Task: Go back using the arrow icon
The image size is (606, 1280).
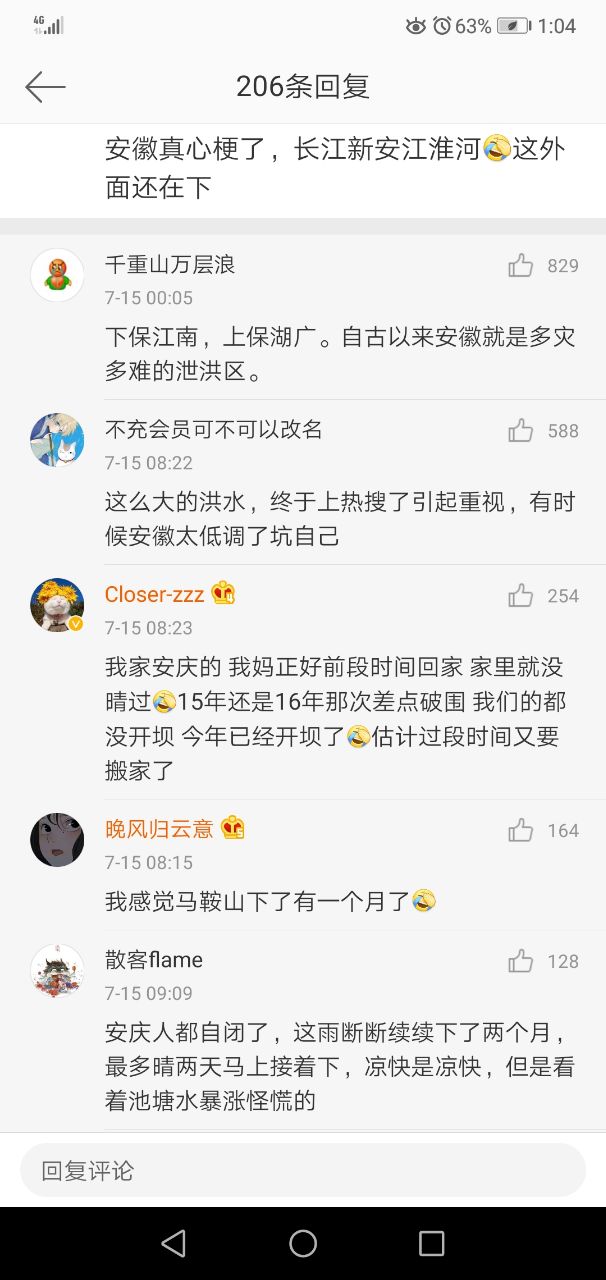Action: [45, 87]
